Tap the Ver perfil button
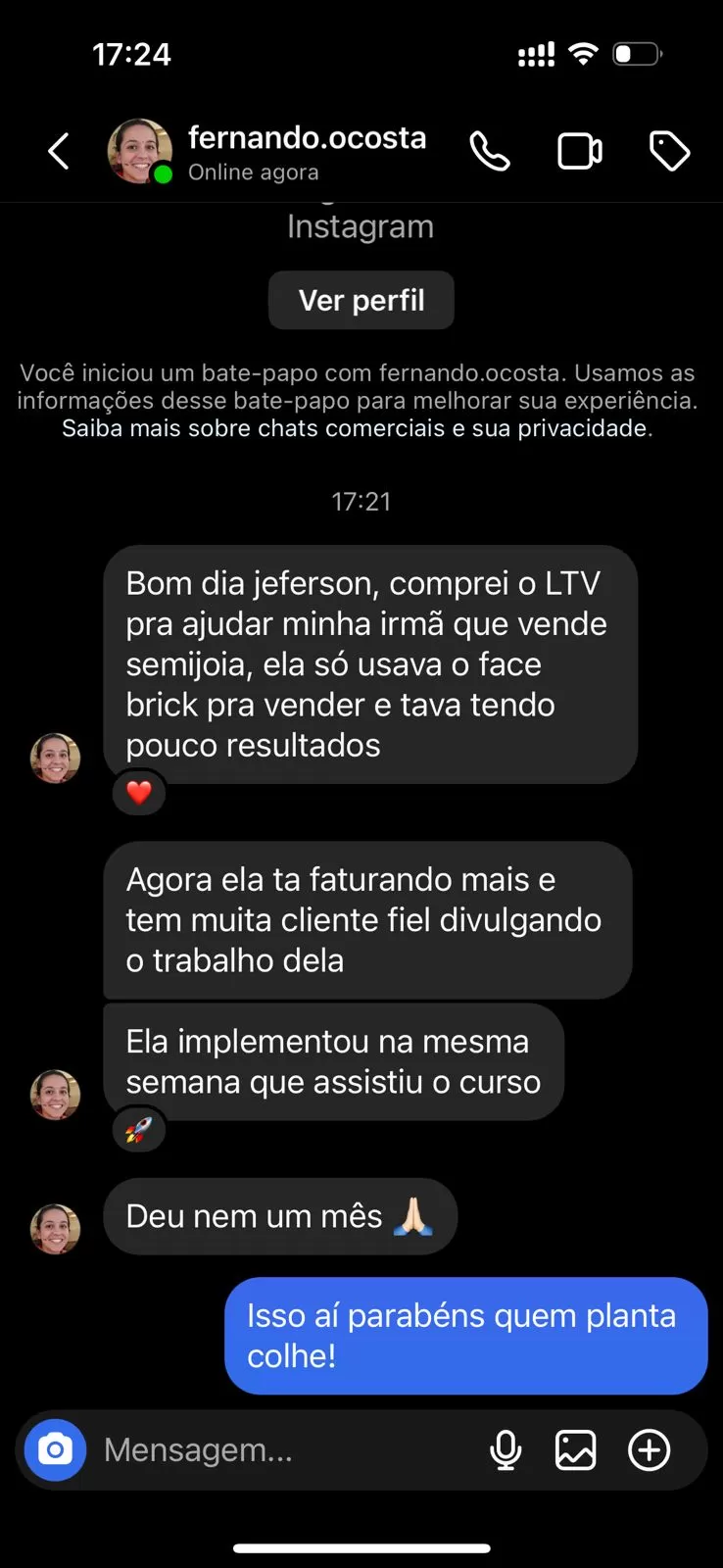723x1568 pixels. tap(361, 300)
